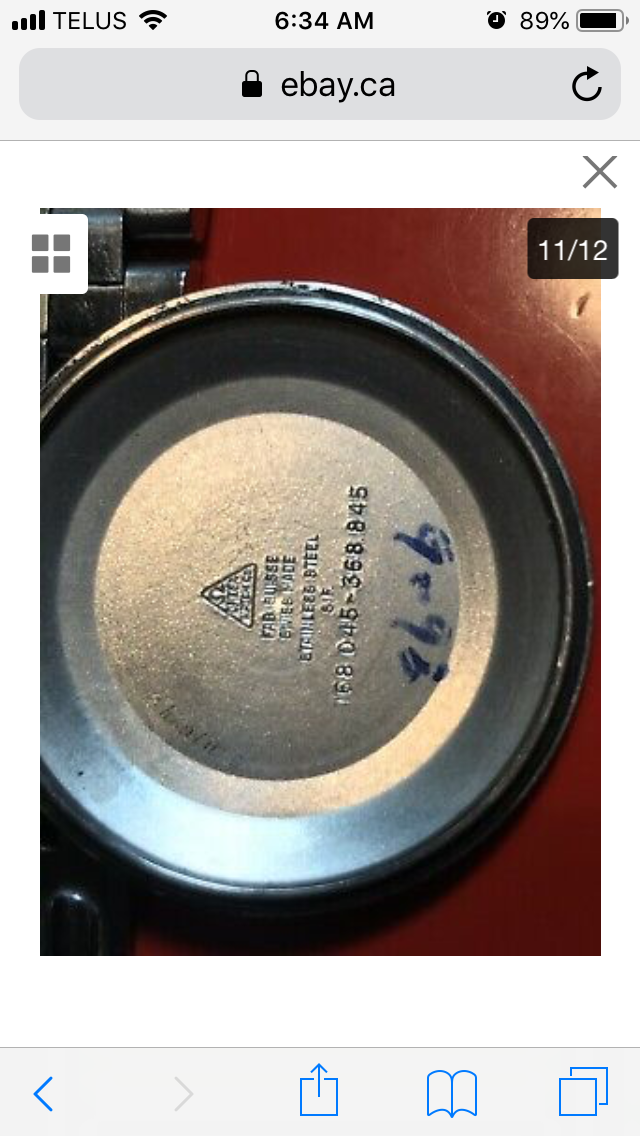Close the photo viewer
The width and height of the screenshot is (640, 1136).
point(599,172)
